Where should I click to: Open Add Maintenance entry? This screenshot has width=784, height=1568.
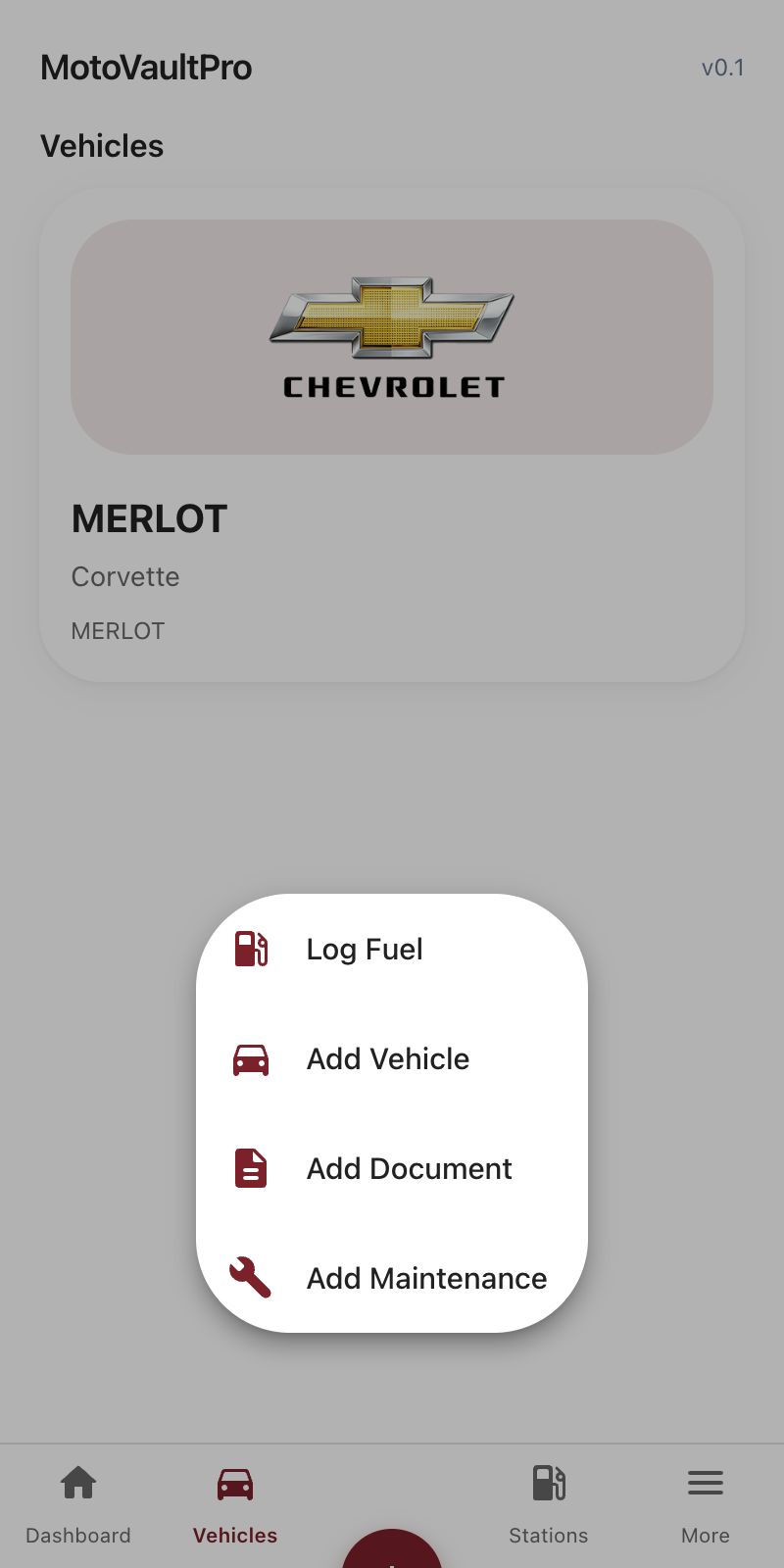coord(425,1278)
